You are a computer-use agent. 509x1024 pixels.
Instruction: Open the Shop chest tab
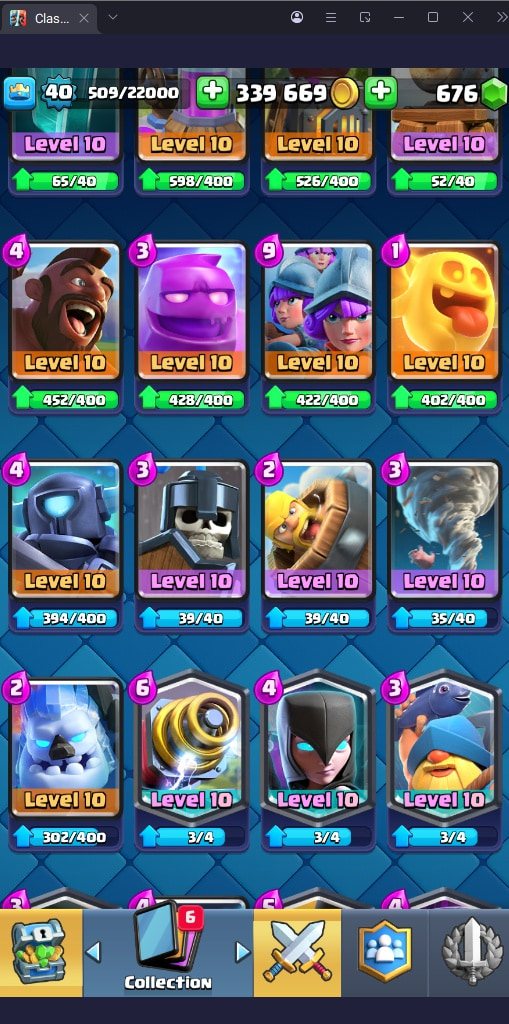pyautogui.click(x=41, y=953)
